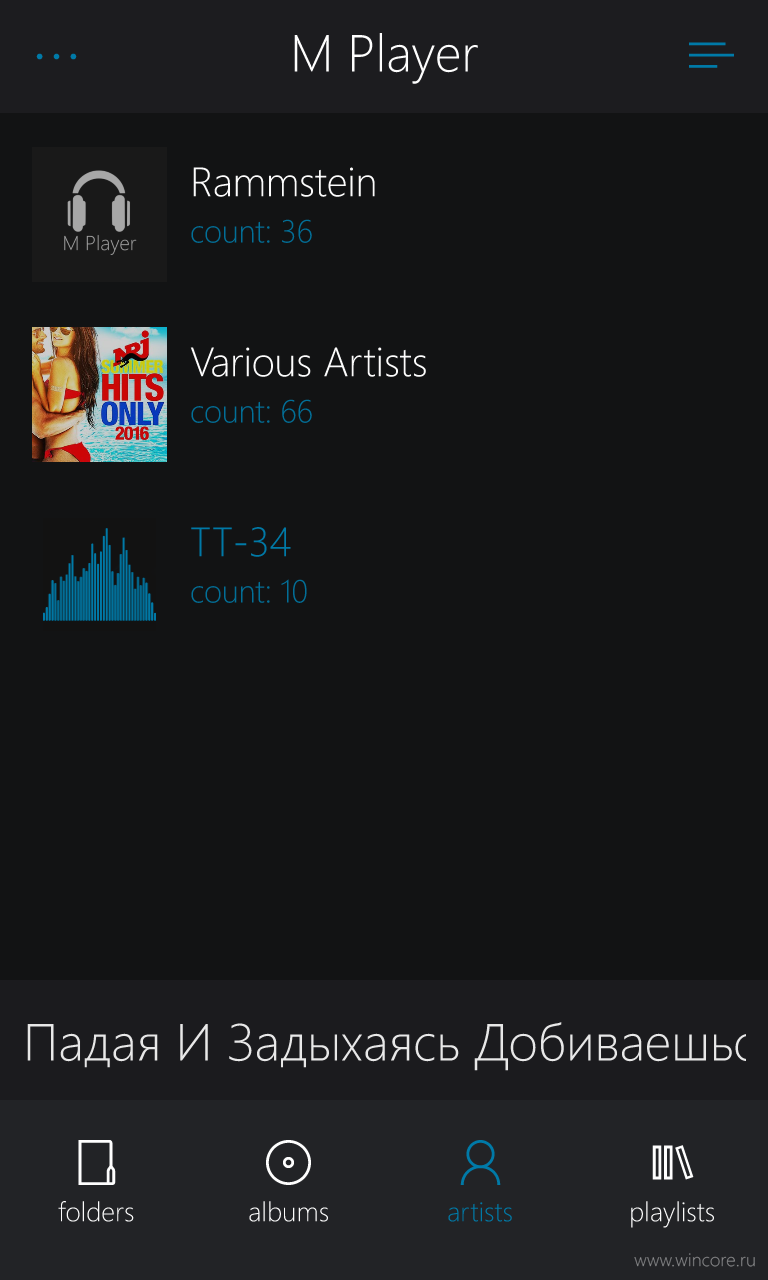Open the three-dots menu

(x=56, y=56)
